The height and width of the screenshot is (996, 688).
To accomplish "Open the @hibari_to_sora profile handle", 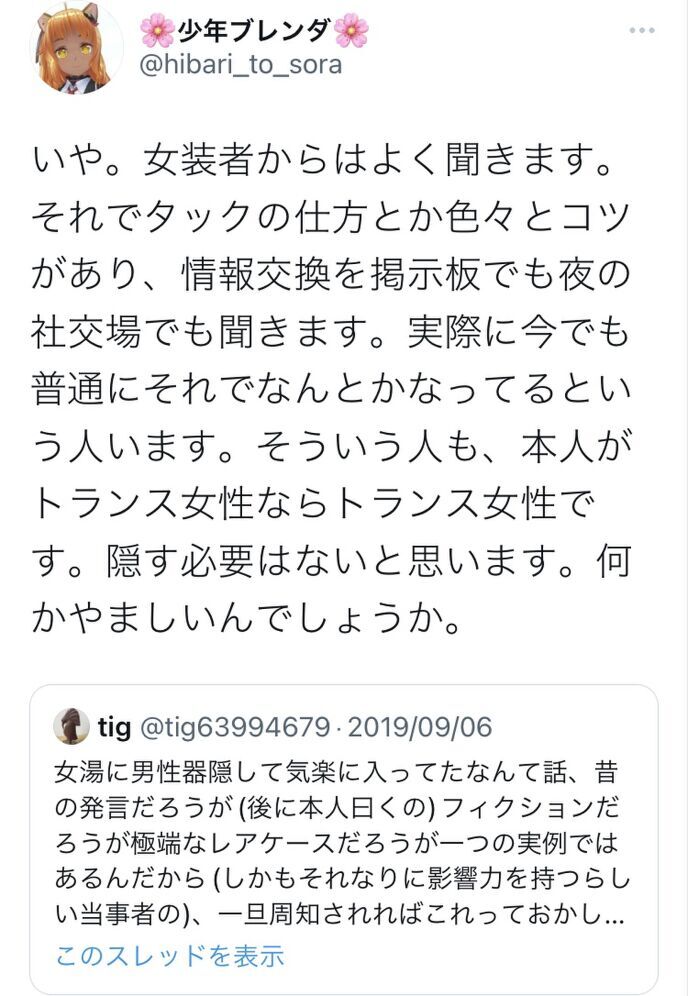I will pos(242,65).
